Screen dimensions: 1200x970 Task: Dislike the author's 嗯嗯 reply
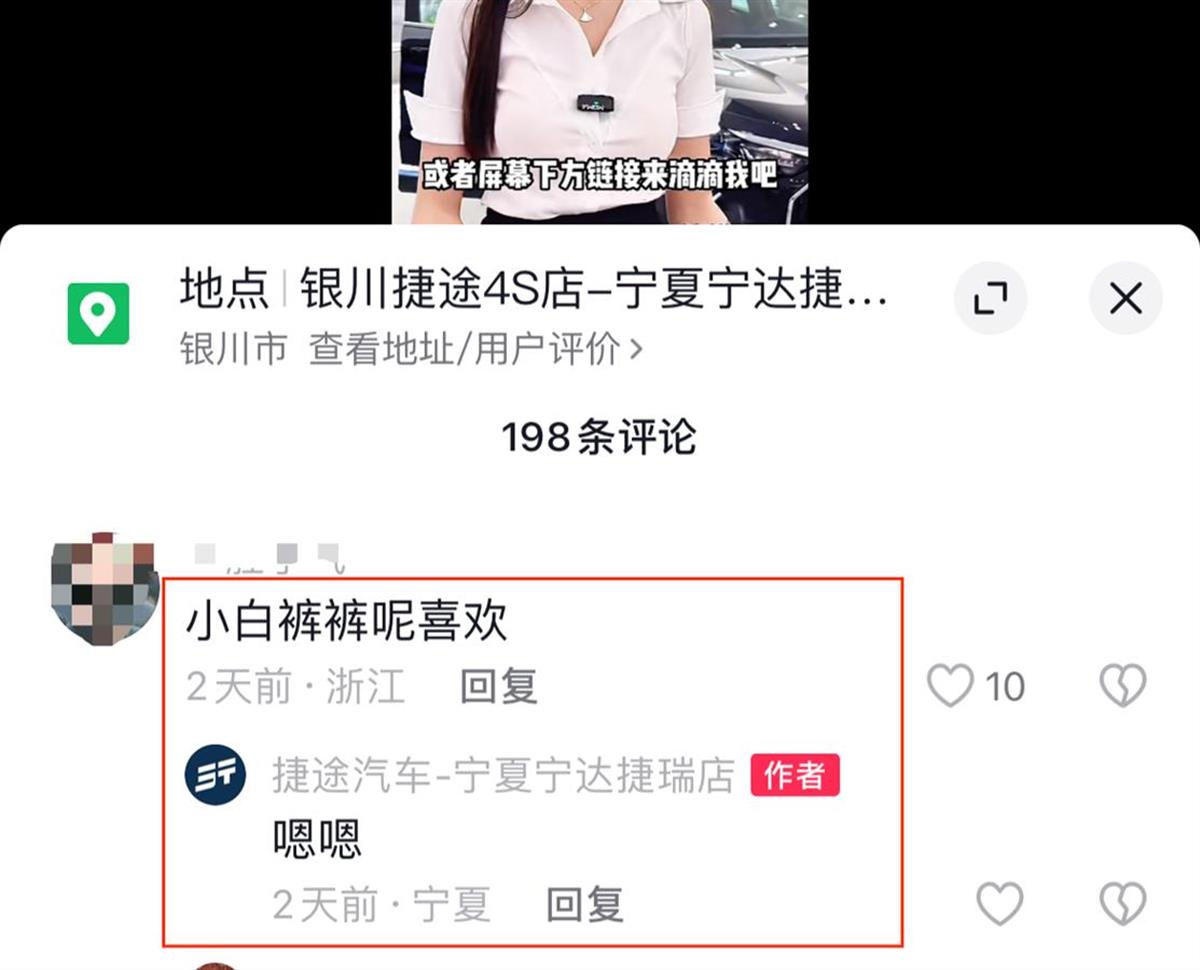[1122, 904]
